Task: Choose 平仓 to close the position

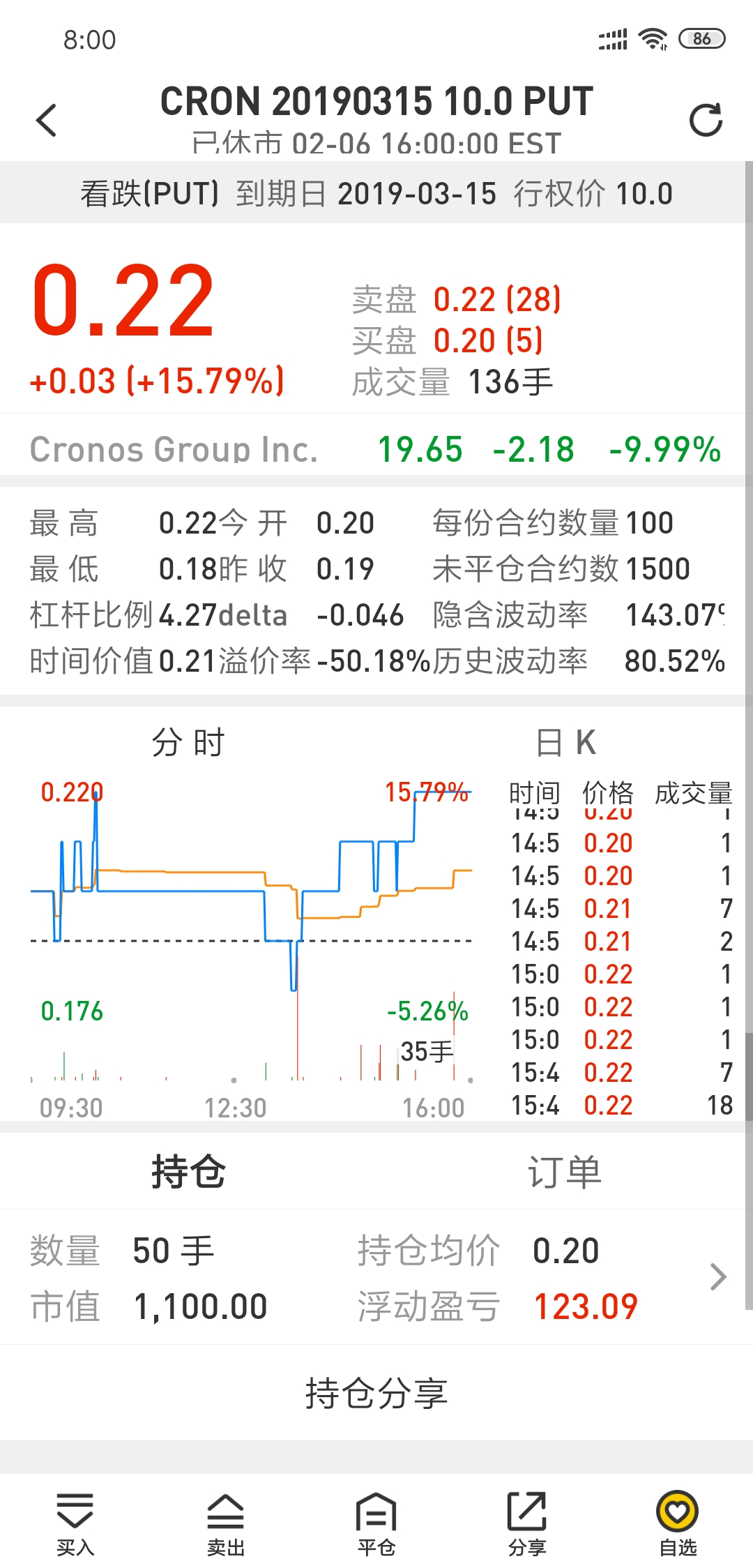Action: click(x=376, y=1525)
